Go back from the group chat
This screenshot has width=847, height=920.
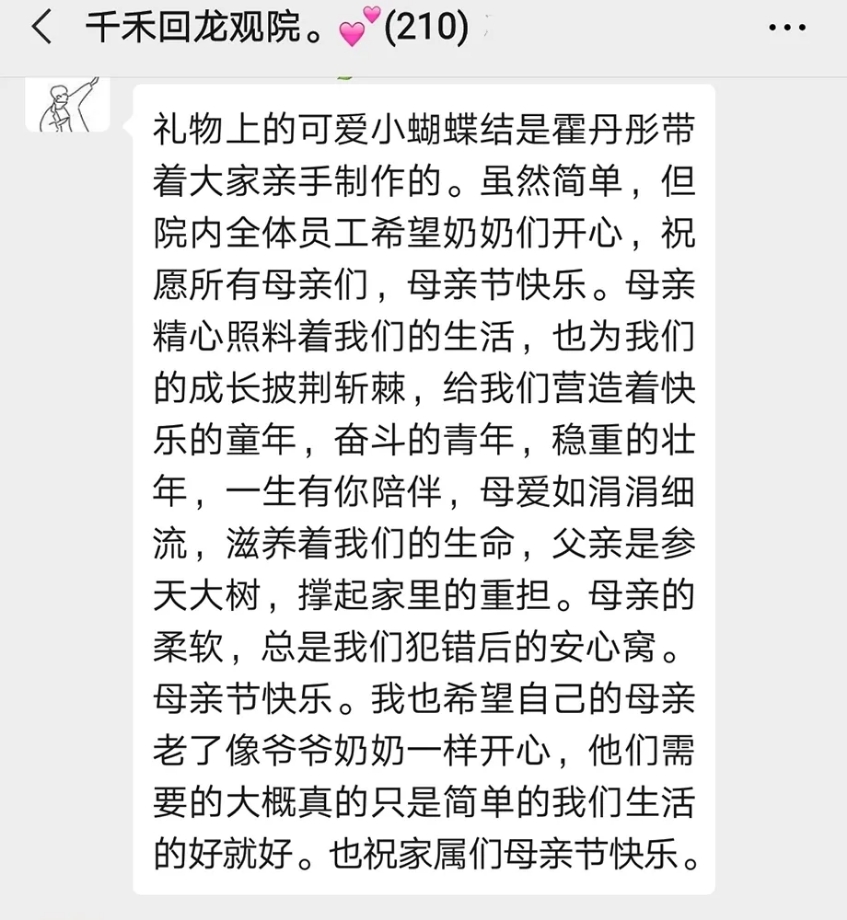[42, 28]
